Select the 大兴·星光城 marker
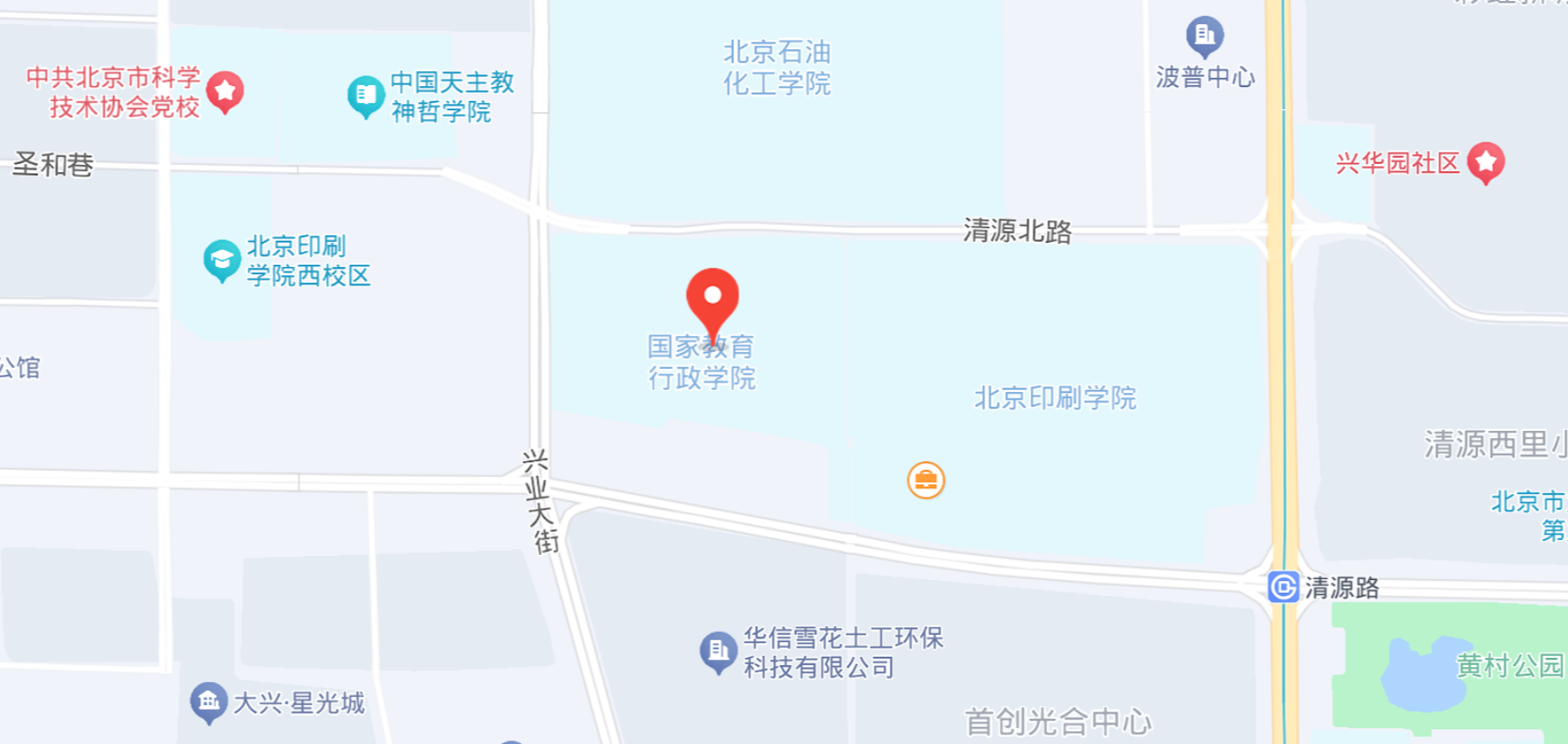 tap(209, 701)
